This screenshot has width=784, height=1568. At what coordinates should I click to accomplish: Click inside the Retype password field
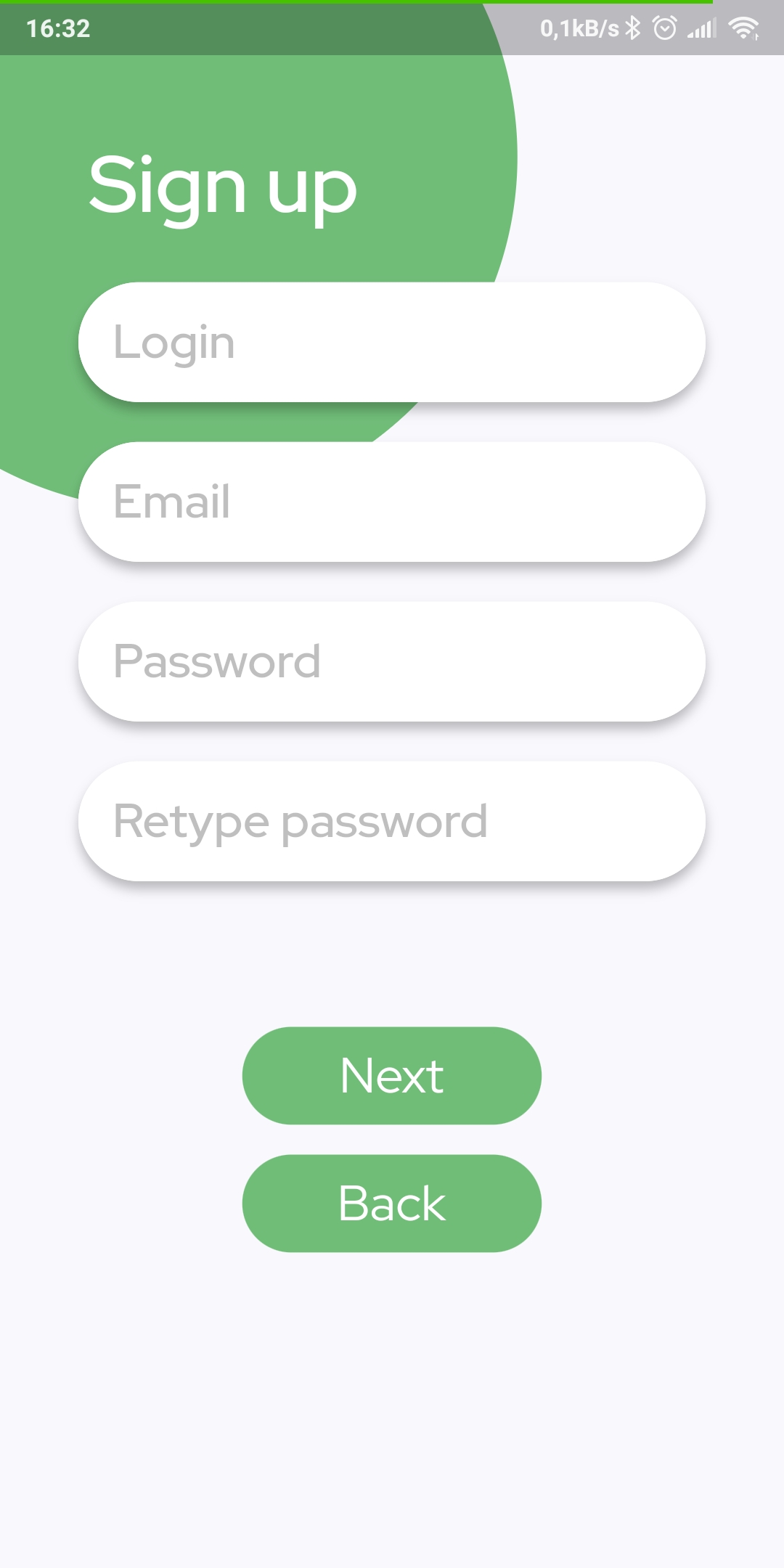392,820
